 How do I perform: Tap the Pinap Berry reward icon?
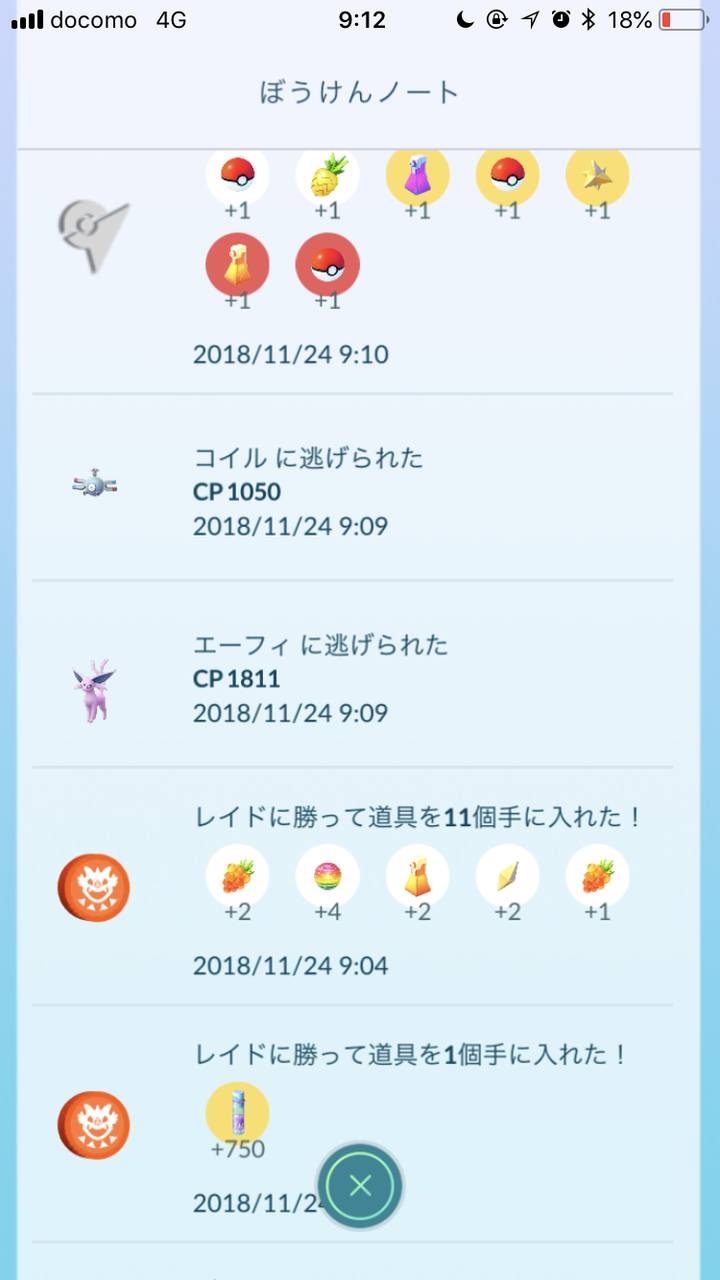pos(327,175)
